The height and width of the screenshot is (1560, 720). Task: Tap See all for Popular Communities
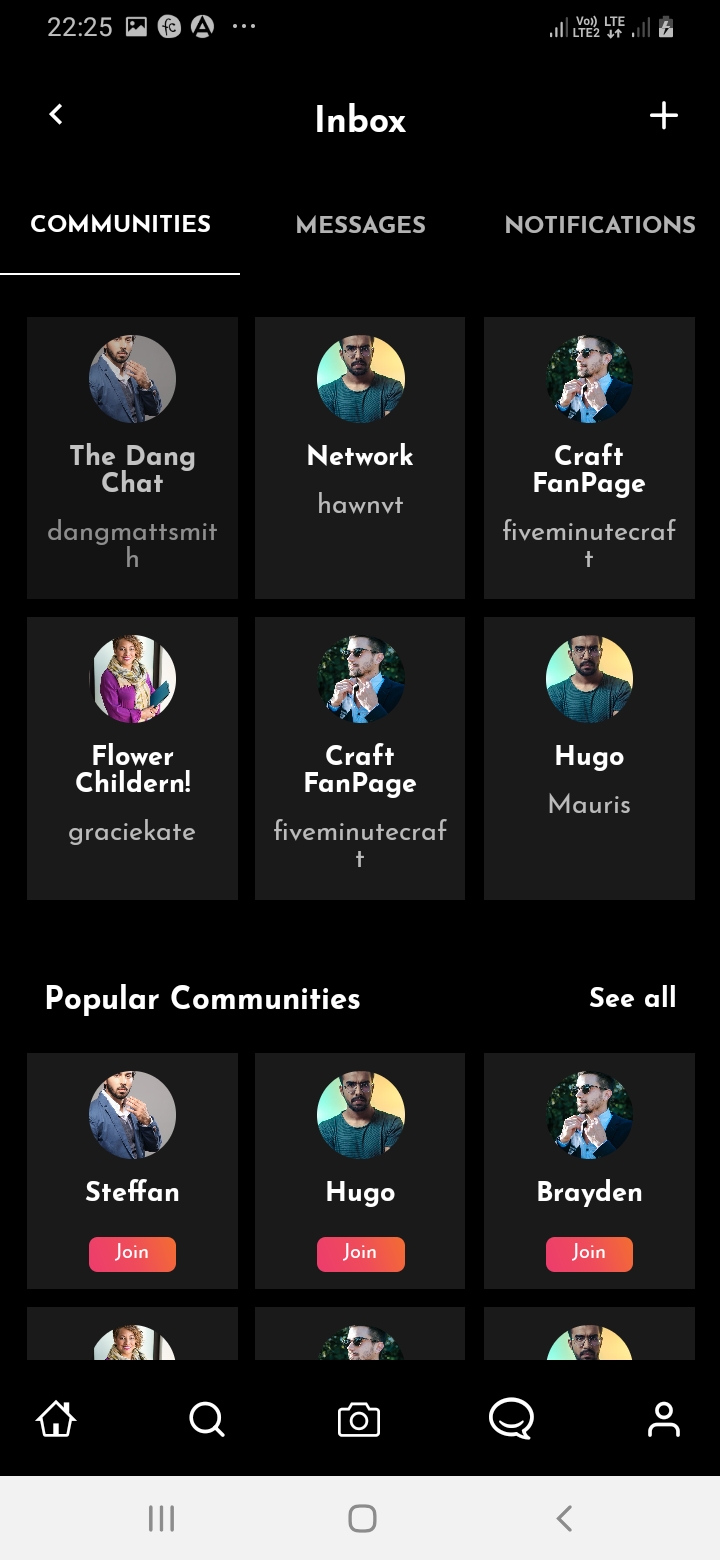point(632,998)
